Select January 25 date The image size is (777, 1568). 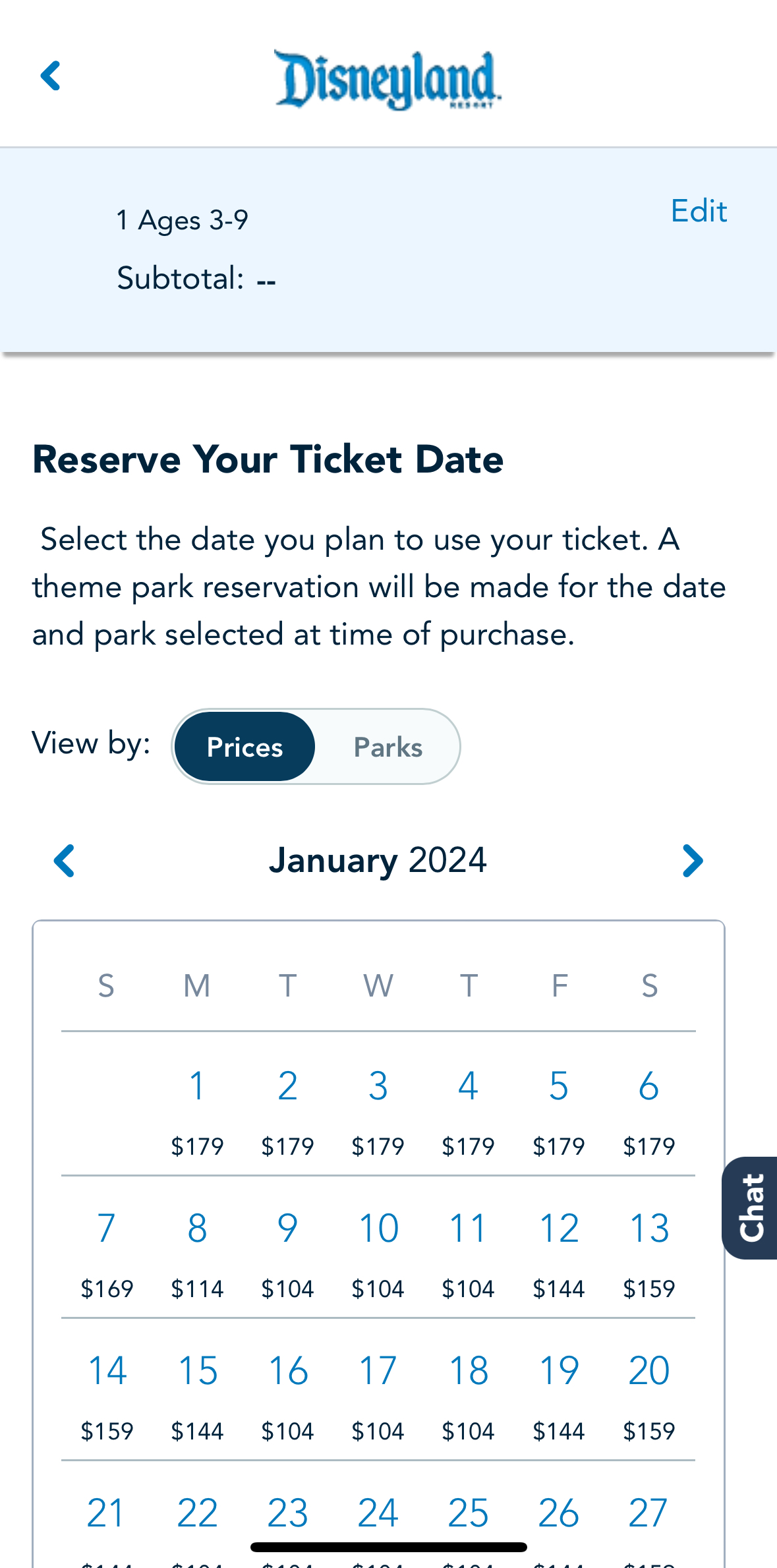pyautogui.click(x=468, y=1513)
